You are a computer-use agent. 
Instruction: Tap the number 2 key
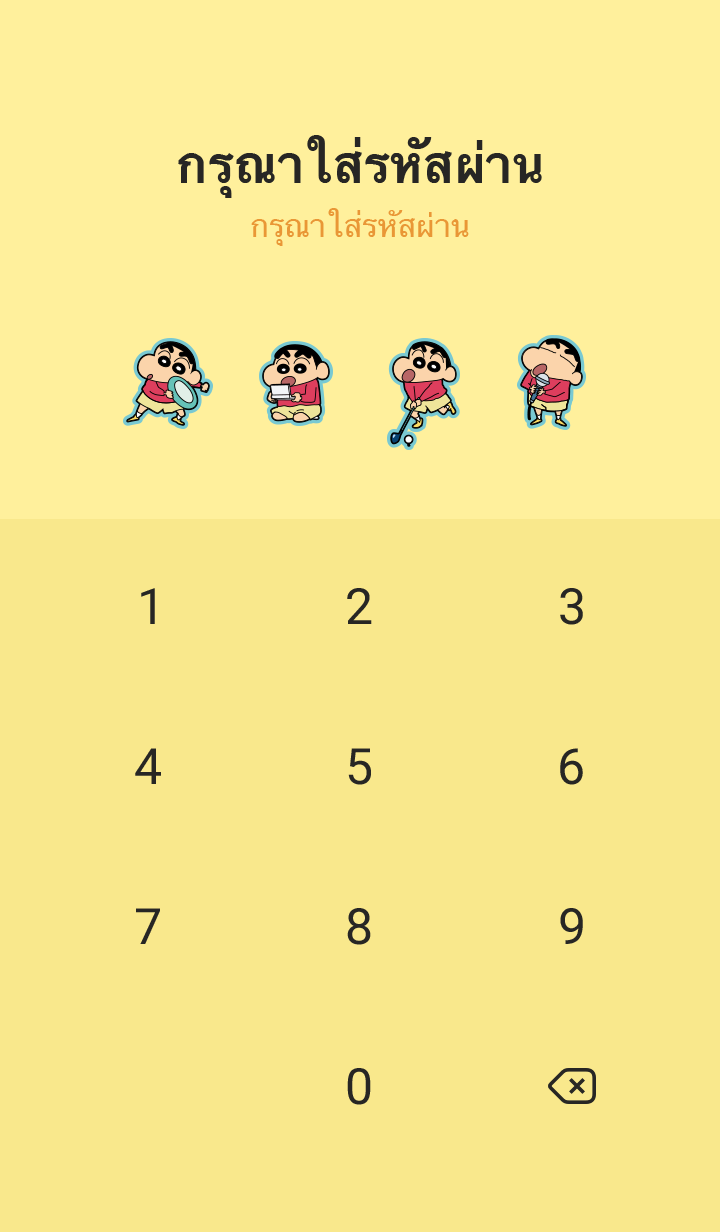pos(359,607)
